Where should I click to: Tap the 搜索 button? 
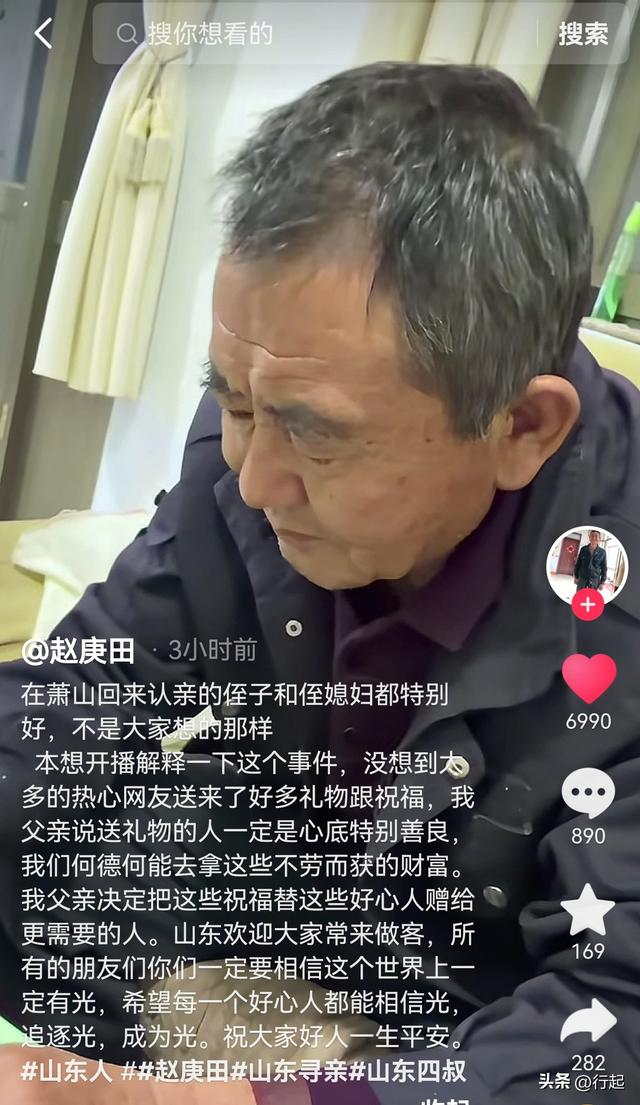[x=583, y=34]
